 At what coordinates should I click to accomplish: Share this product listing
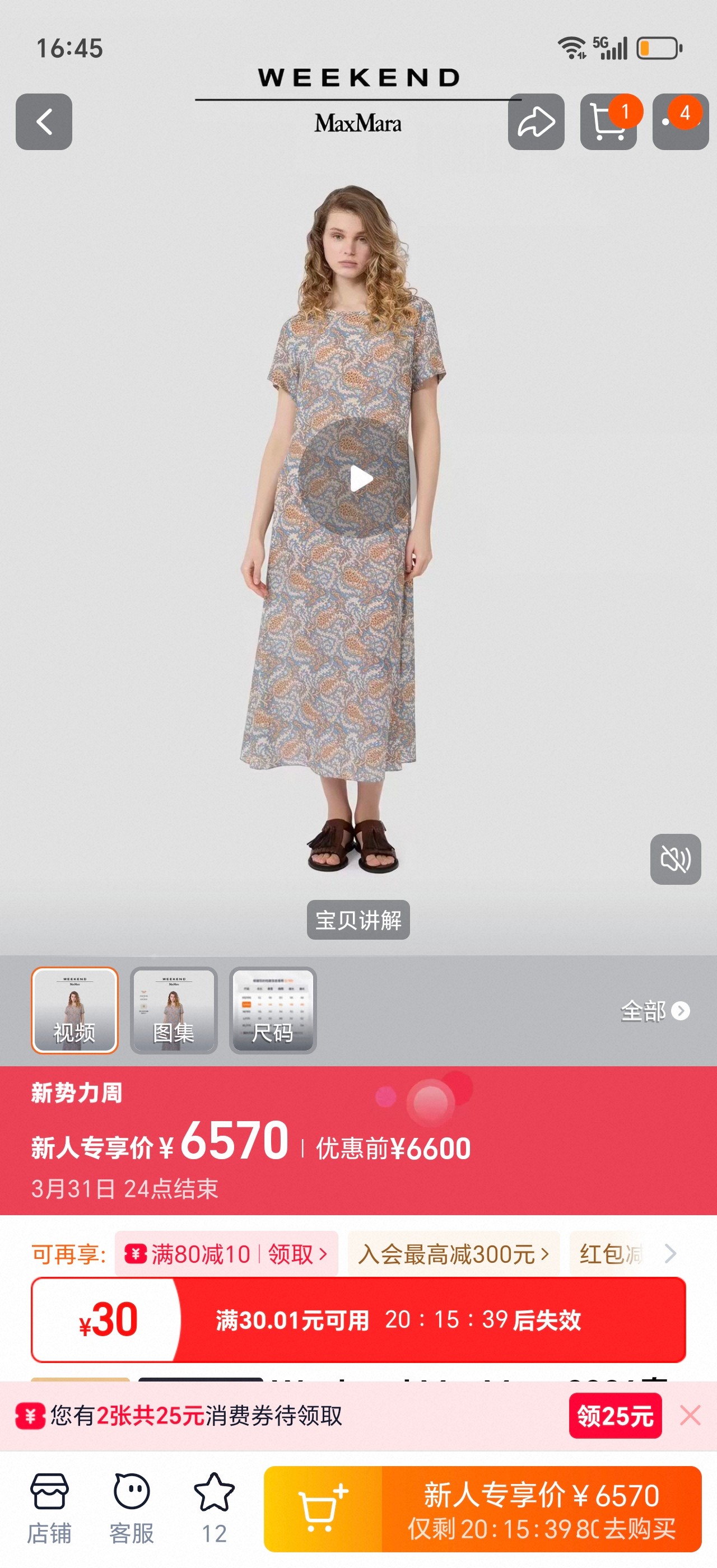tap(536, 122)
